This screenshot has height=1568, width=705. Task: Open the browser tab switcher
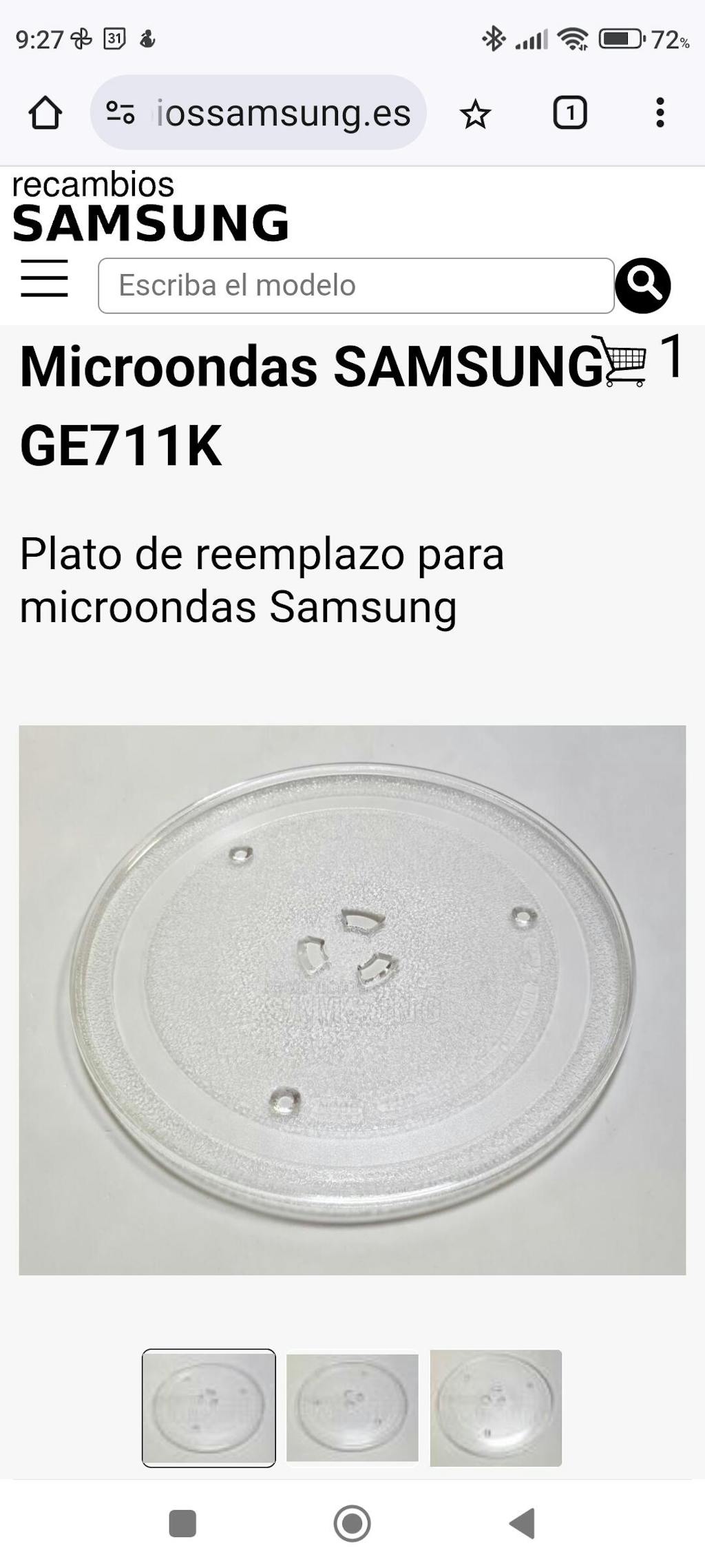[569, 113]
